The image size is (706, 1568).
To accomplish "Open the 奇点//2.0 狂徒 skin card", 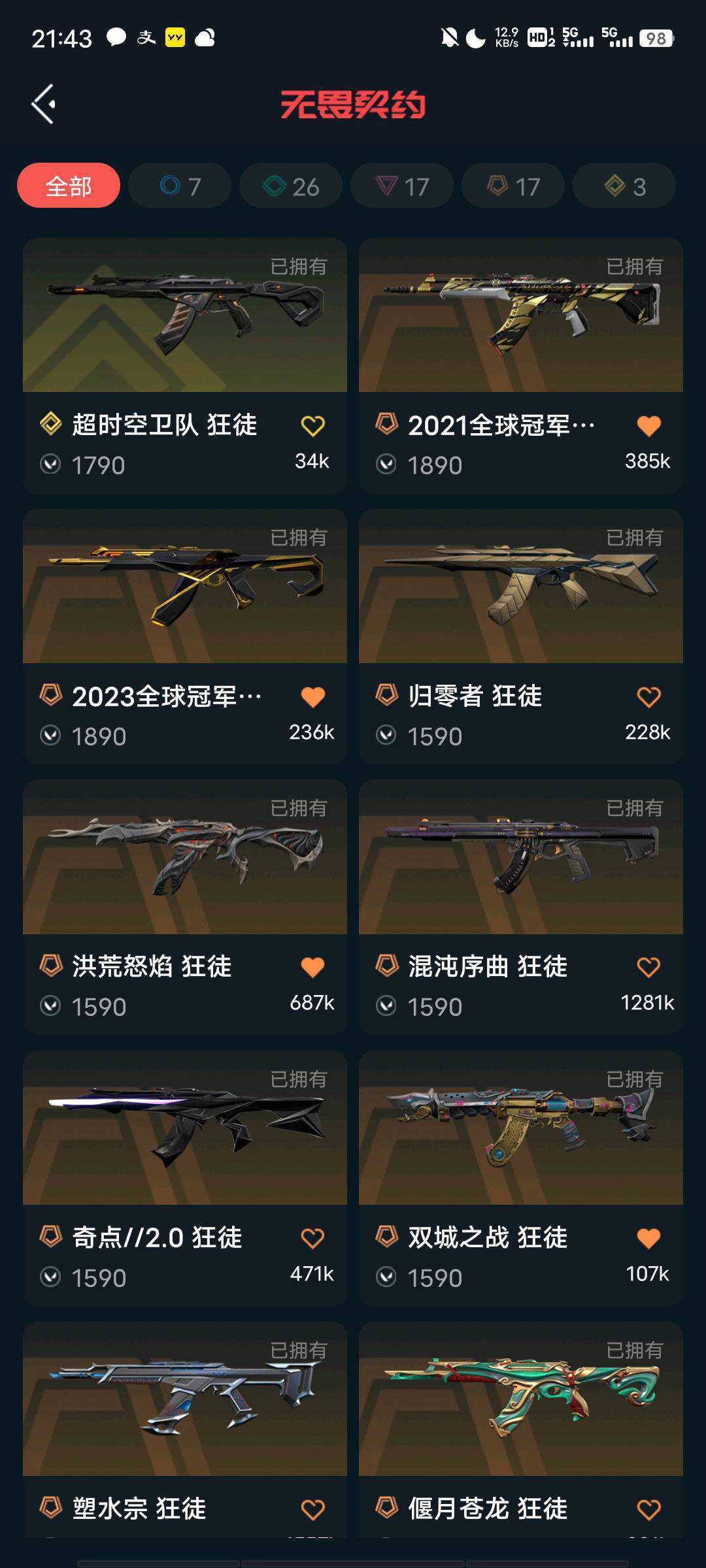I will pos(185,1179).
